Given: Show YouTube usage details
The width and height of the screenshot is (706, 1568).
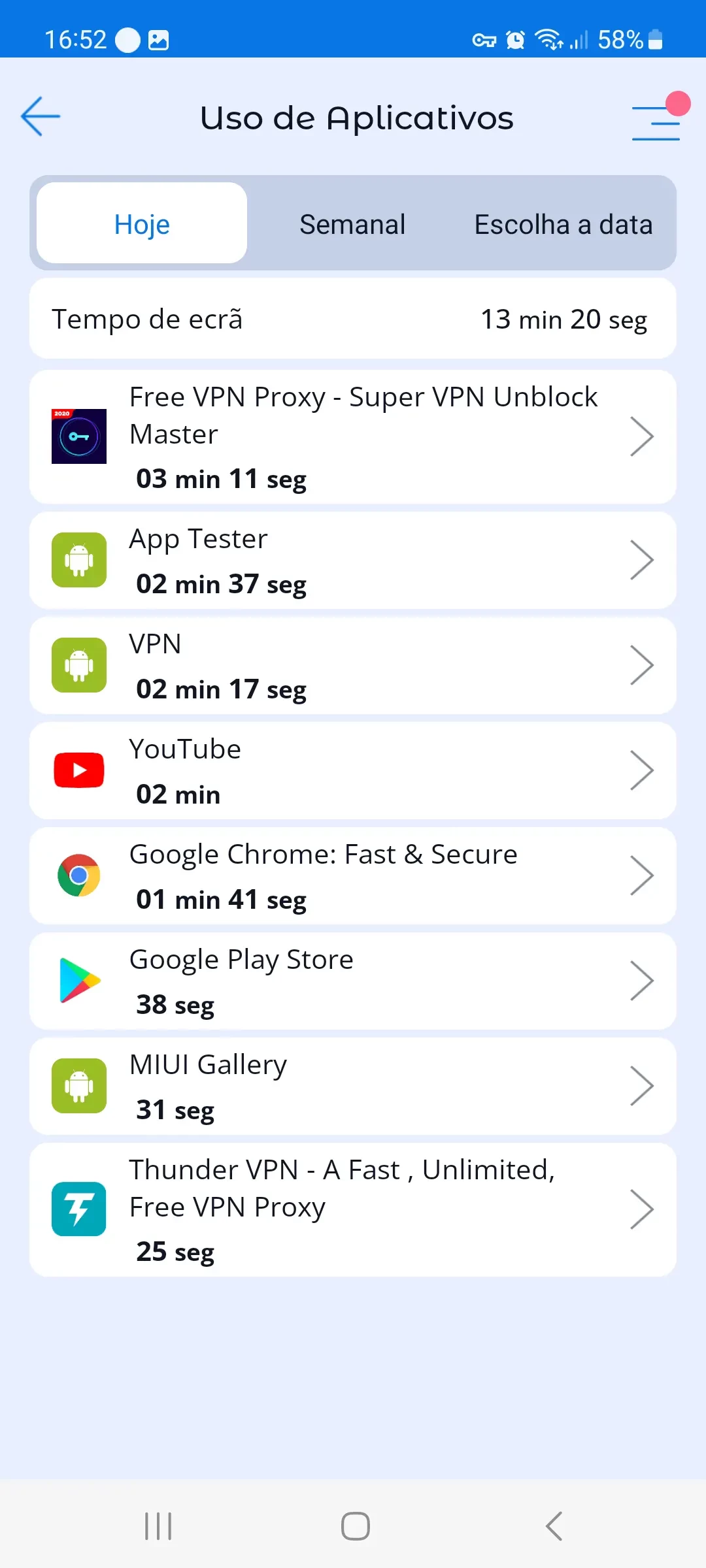Looking at the screenshot, I should pos(353,771).
